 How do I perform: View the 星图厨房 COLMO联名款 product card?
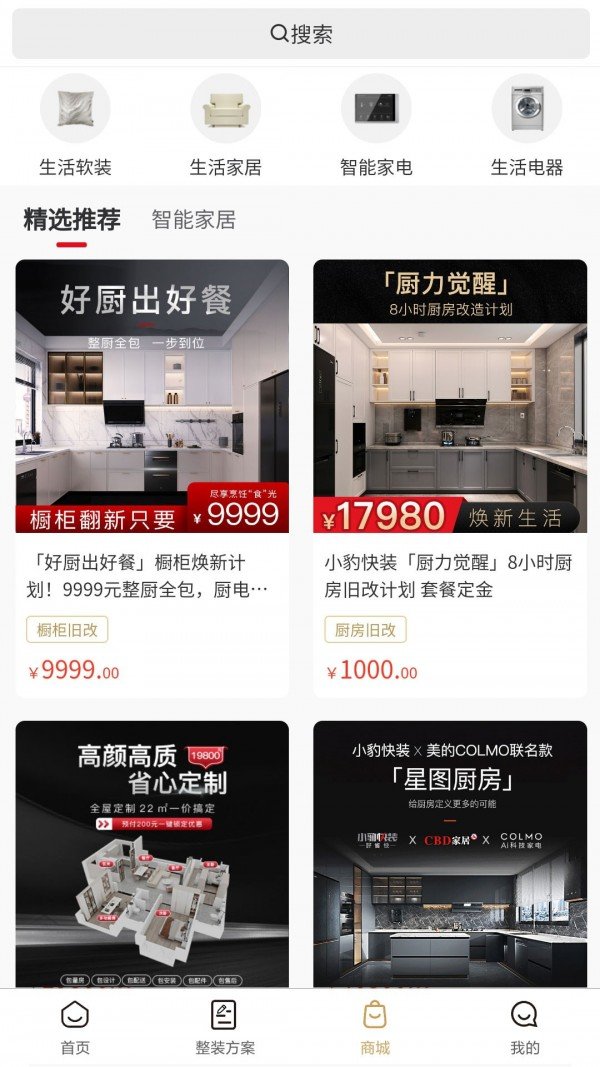click(x=450, y=855)
